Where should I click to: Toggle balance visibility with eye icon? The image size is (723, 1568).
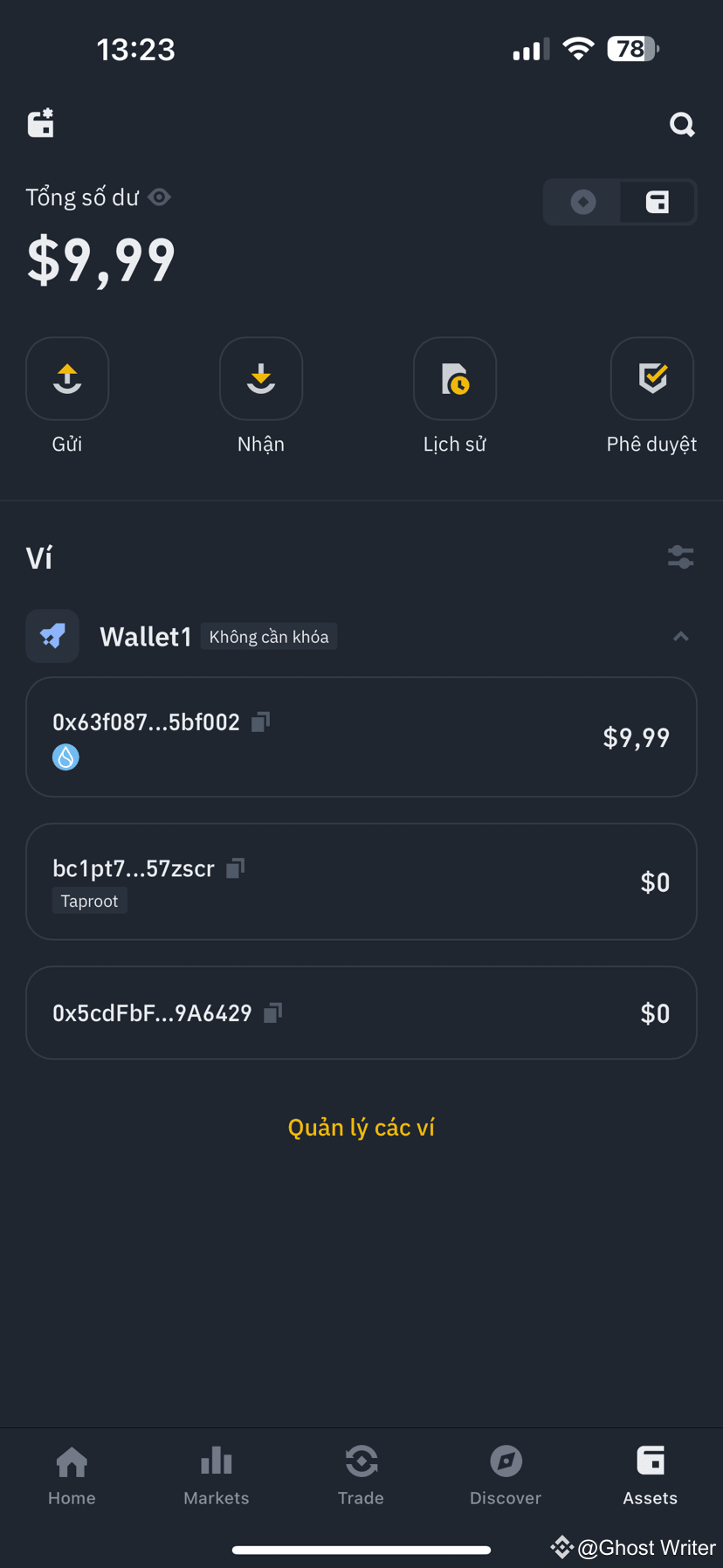(x=159, y=197)
